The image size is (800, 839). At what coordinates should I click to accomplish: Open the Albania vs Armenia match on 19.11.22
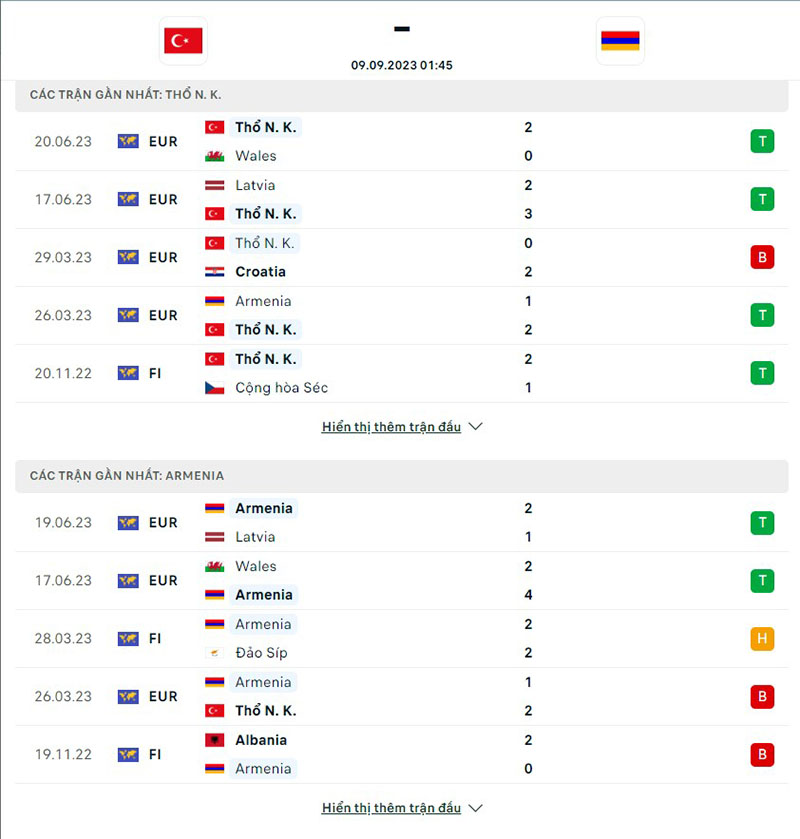click(x=400, y=755)
